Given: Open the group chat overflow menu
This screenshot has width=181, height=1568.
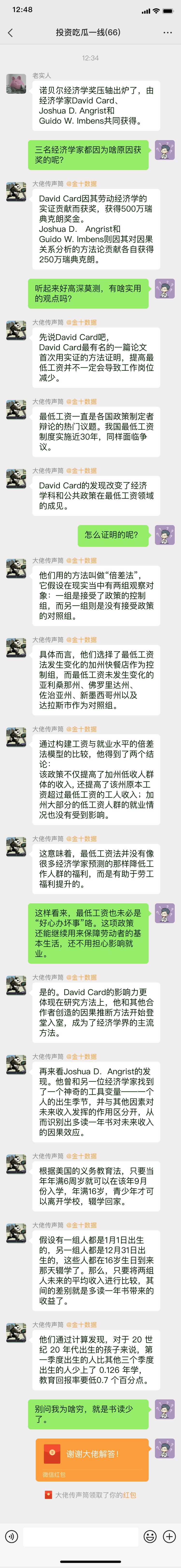Looking at the screenshot, I should click(168, 32).
